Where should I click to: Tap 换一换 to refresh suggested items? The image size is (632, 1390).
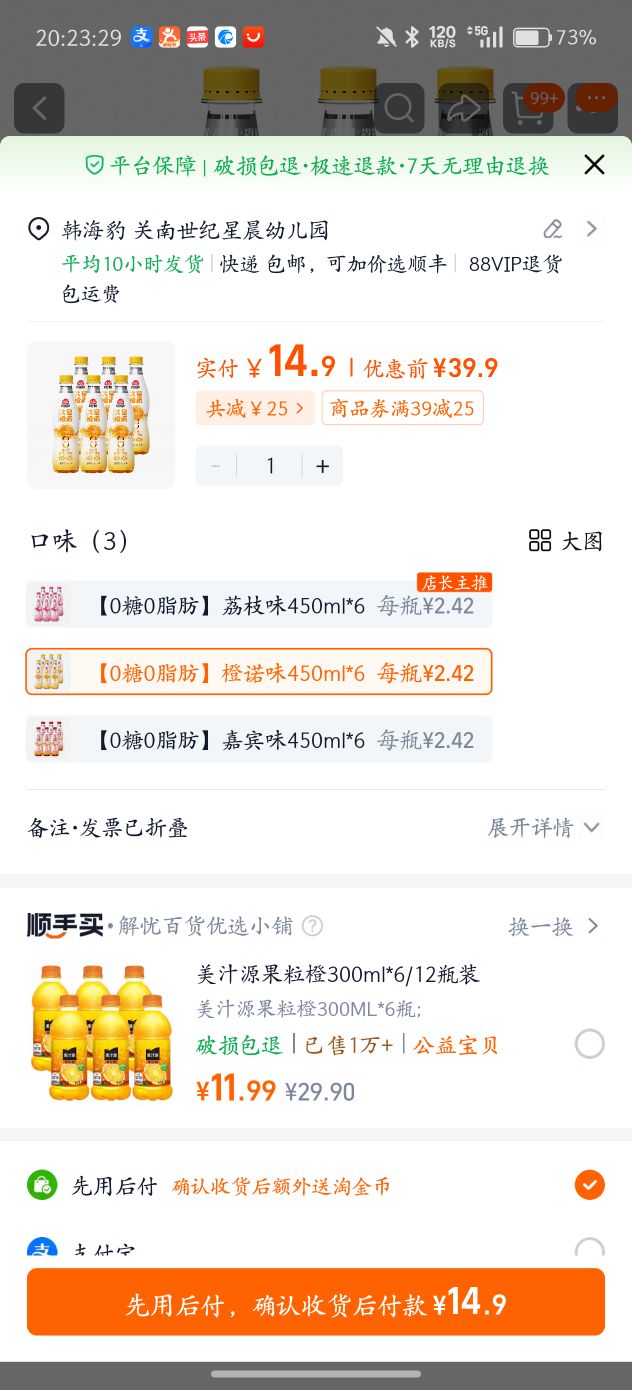554,926
